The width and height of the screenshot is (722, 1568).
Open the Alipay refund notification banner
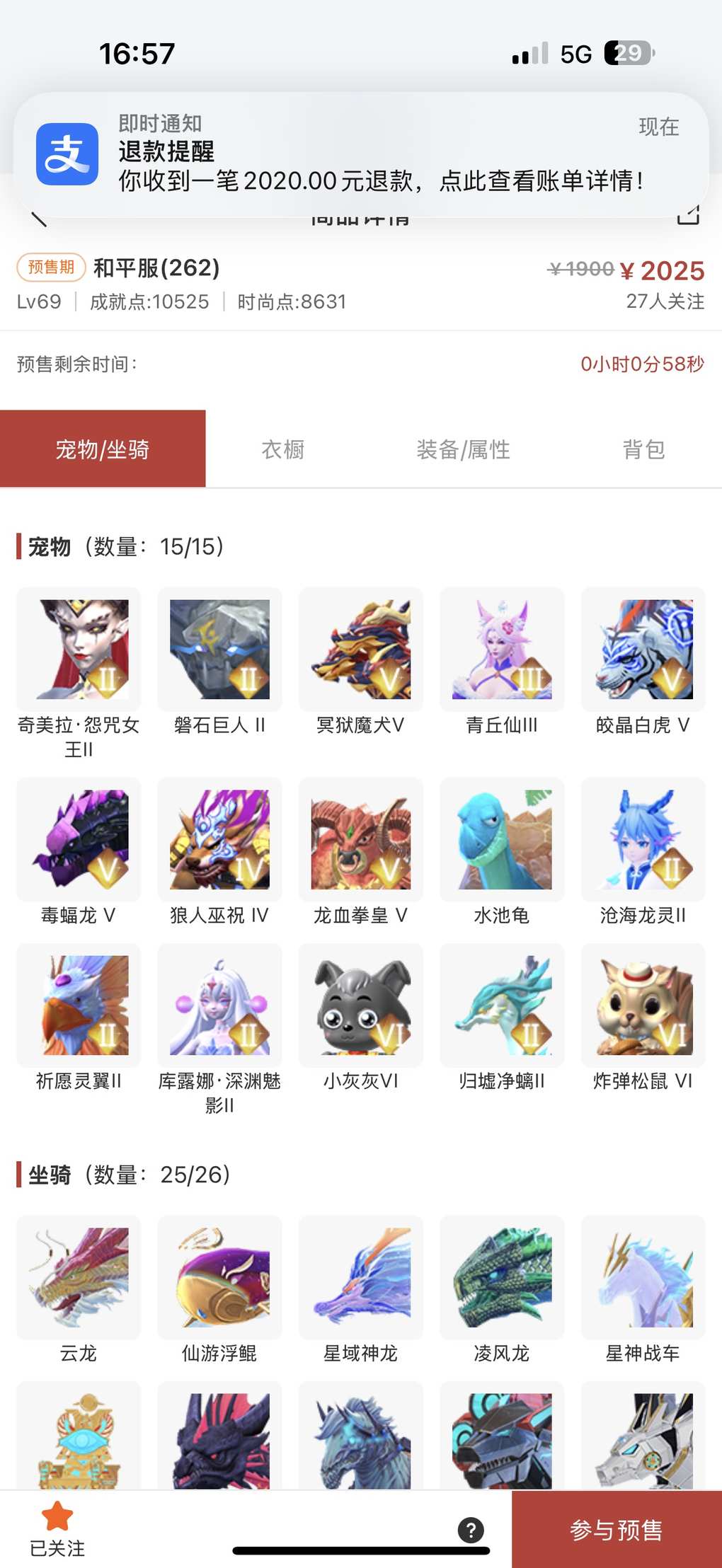pyautogui.click(x=361, y=154)
